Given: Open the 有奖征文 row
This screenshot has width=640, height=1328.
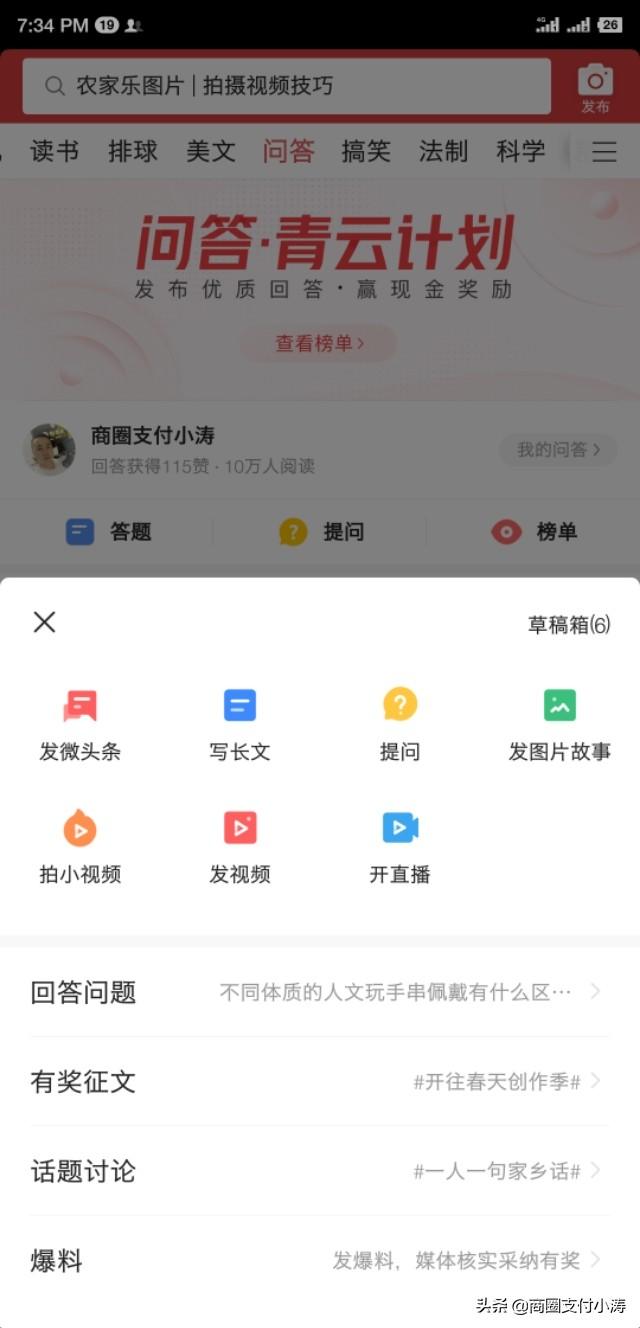Looking at the screenshot, I should coord(318,1081).
